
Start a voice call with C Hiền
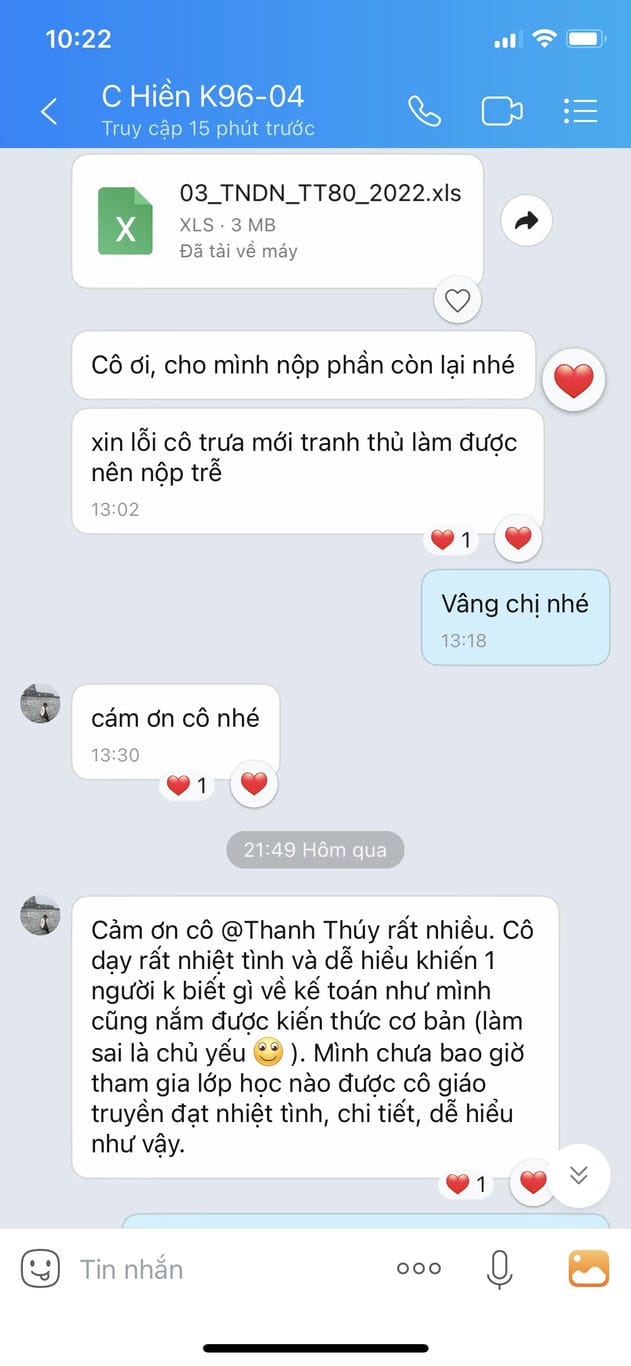tap(424, 111)
